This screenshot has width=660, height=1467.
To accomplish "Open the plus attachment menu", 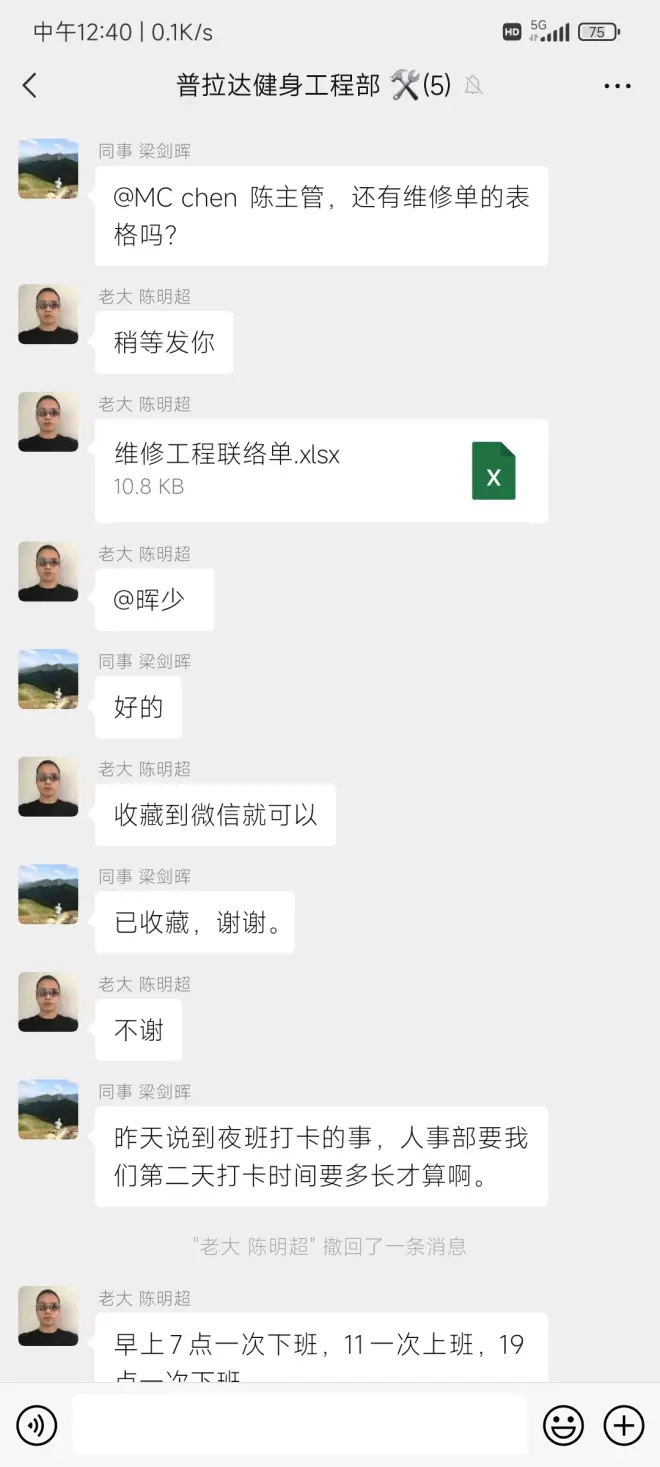I will pos(624,1425).
